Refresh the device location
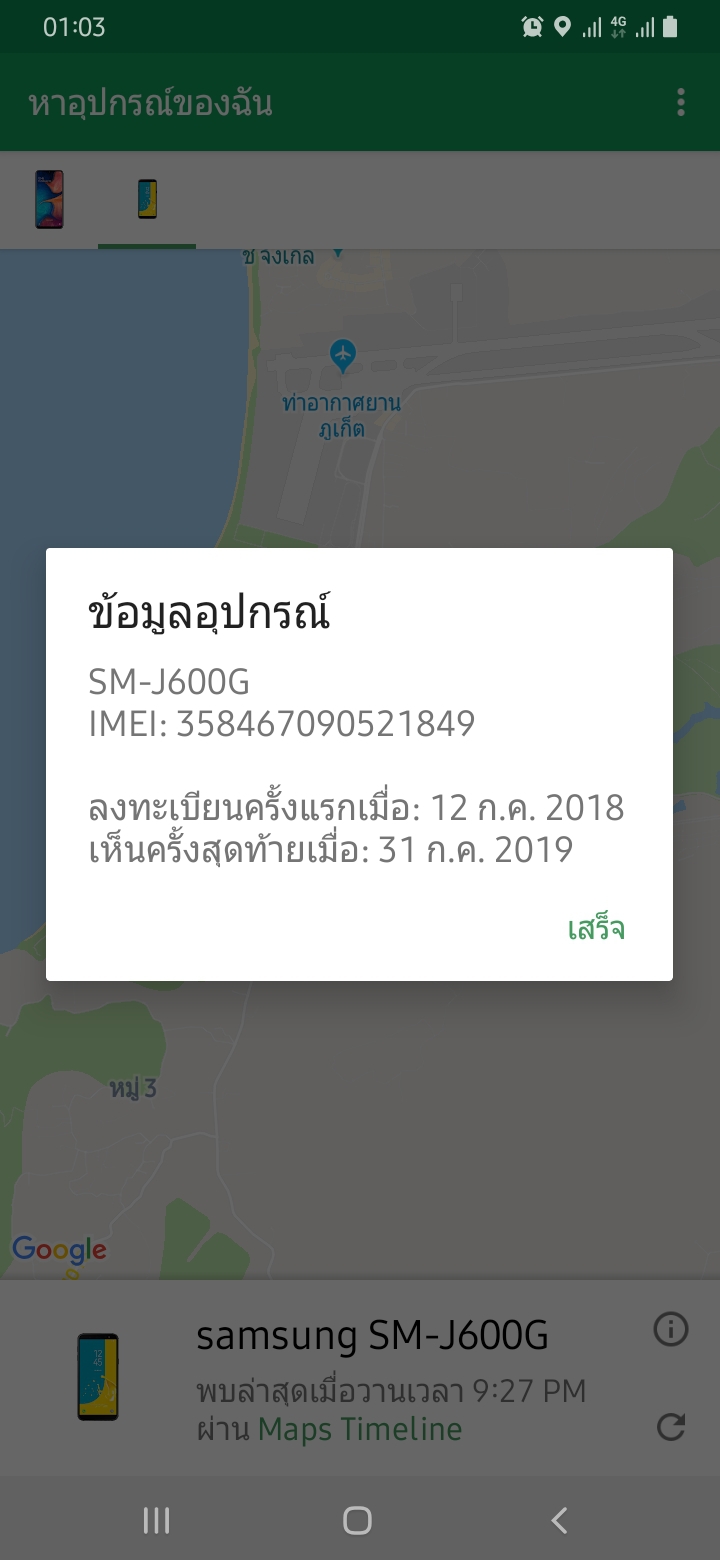Screen dimensions: 720x1560 pos(670,1427)
